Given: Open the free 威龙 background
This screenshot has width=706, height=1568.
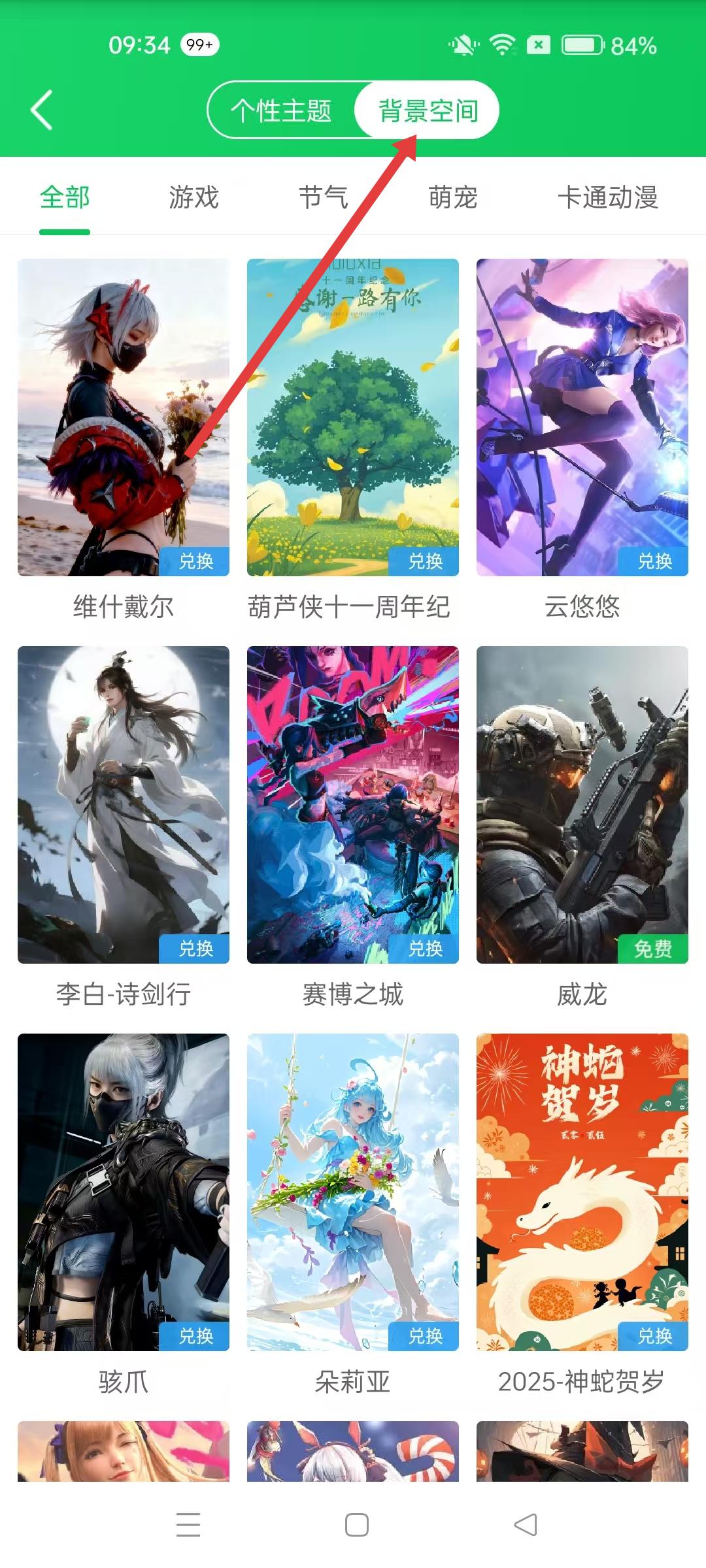Looking at the screenshot, I should pyautogui.click(x=582, y=805).
